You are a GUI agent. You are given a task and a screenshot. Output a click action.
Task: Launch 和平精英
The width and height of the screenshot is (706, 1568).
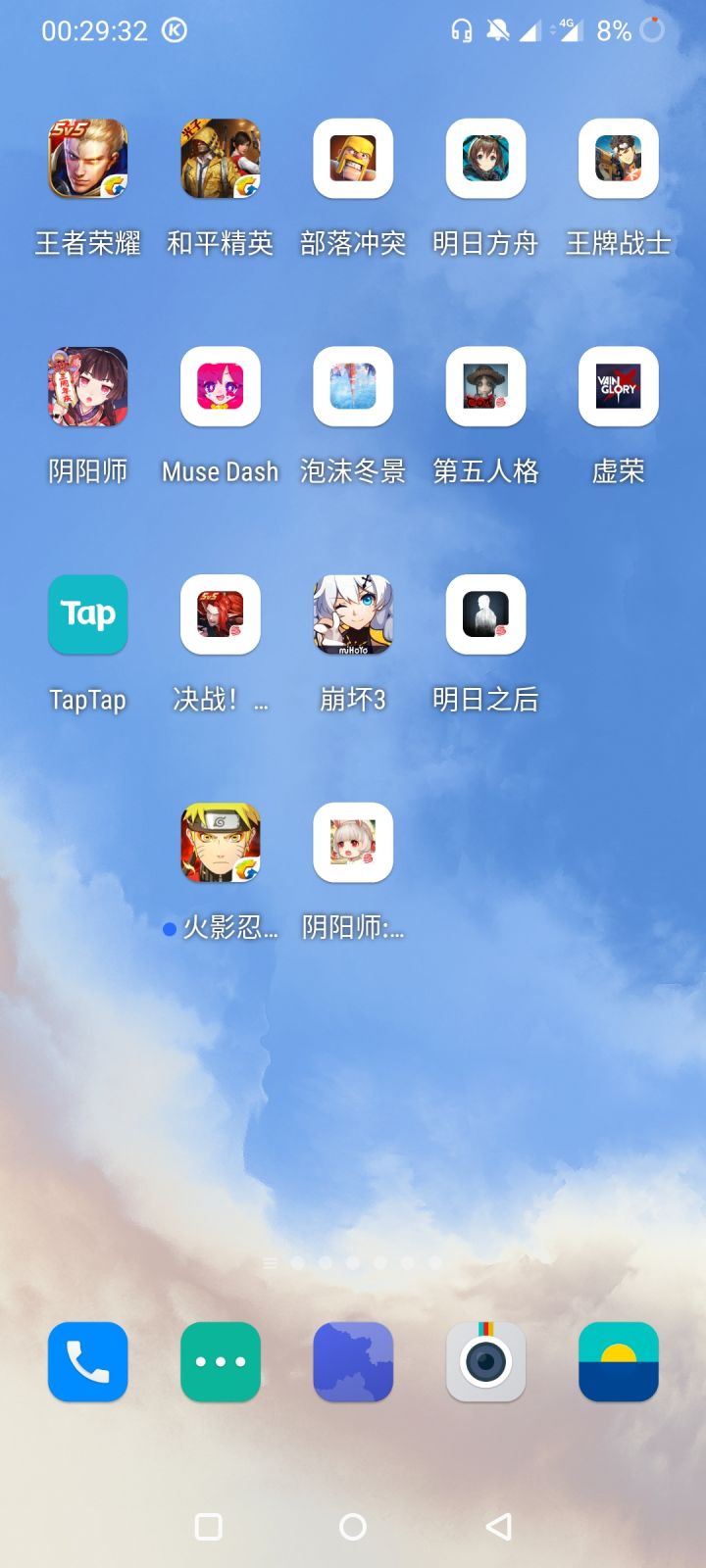221,159
